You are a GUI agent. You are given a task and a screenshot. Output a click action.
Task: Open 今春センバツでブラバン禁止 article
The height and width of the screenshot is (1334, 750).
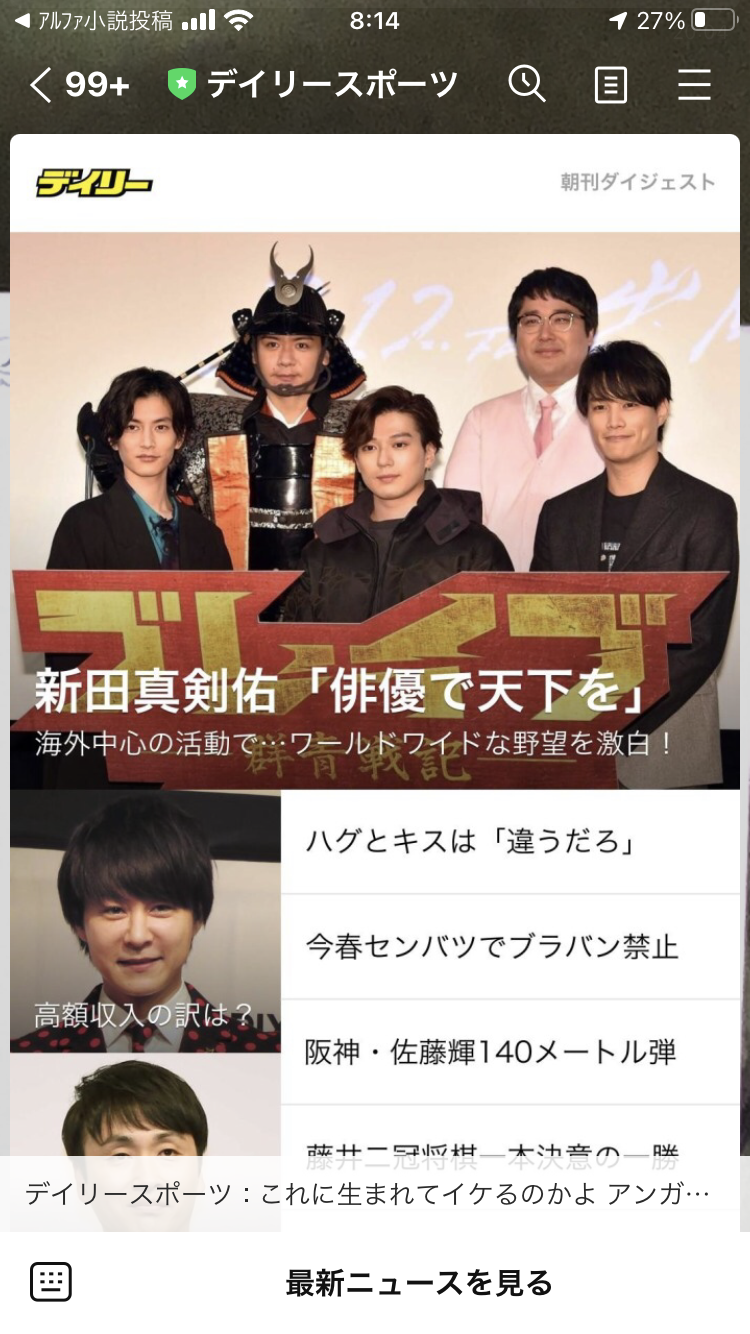click(510, 946)
